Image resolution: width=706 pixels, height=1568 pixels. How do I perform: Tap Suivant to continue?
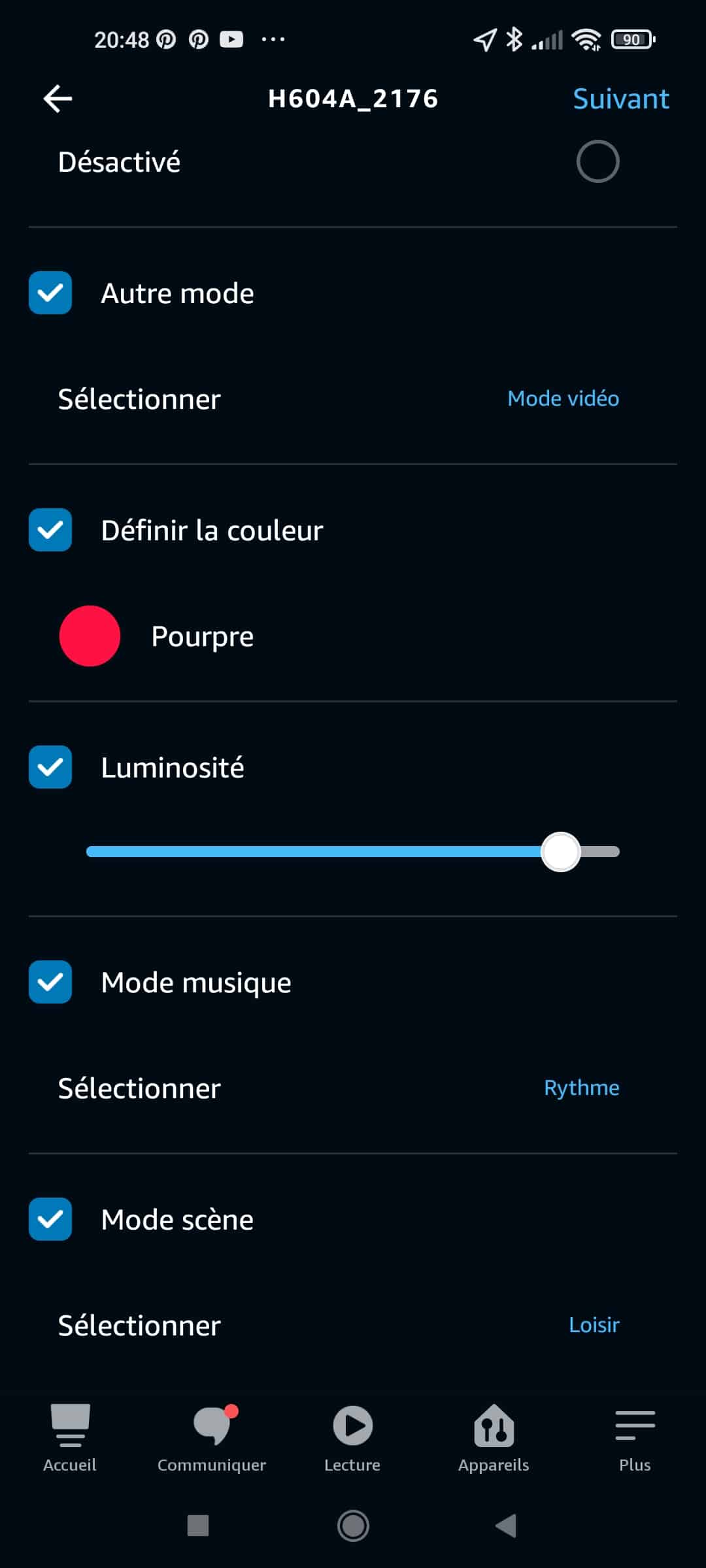(x=620, y=99)
